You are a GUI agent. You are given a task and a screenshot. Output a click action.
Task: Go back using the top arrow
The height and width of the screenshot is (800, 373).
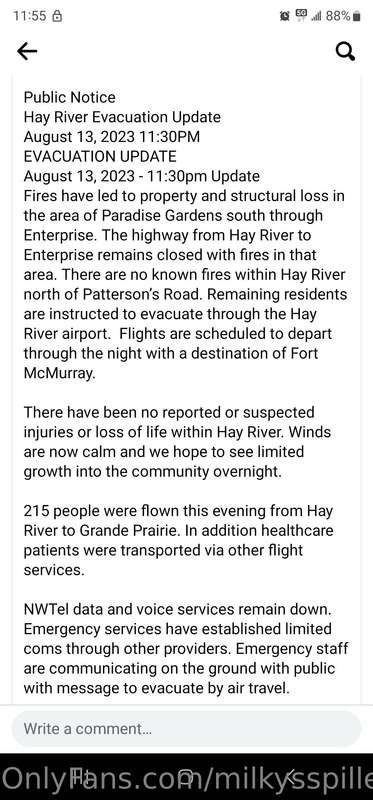click(27, 51)
